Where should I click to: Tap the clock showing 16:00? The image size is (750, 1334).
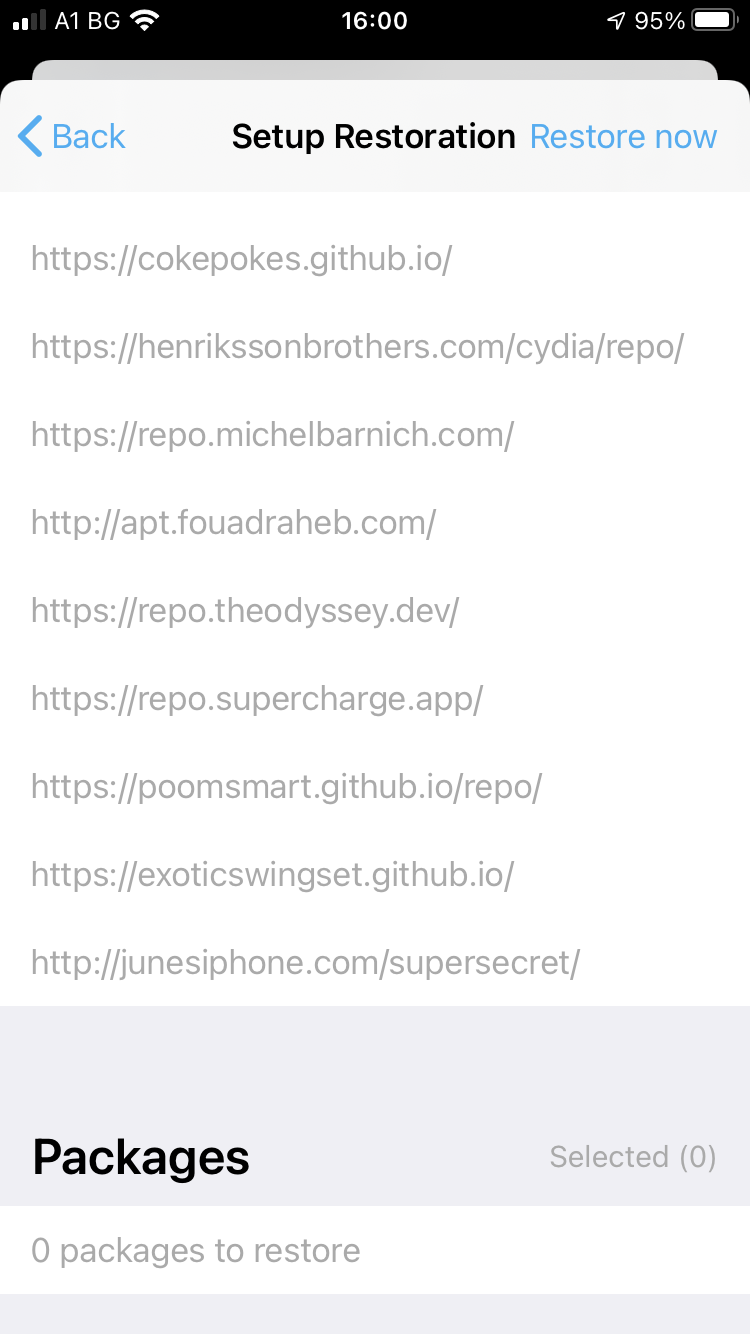click(x=375, y=20)
